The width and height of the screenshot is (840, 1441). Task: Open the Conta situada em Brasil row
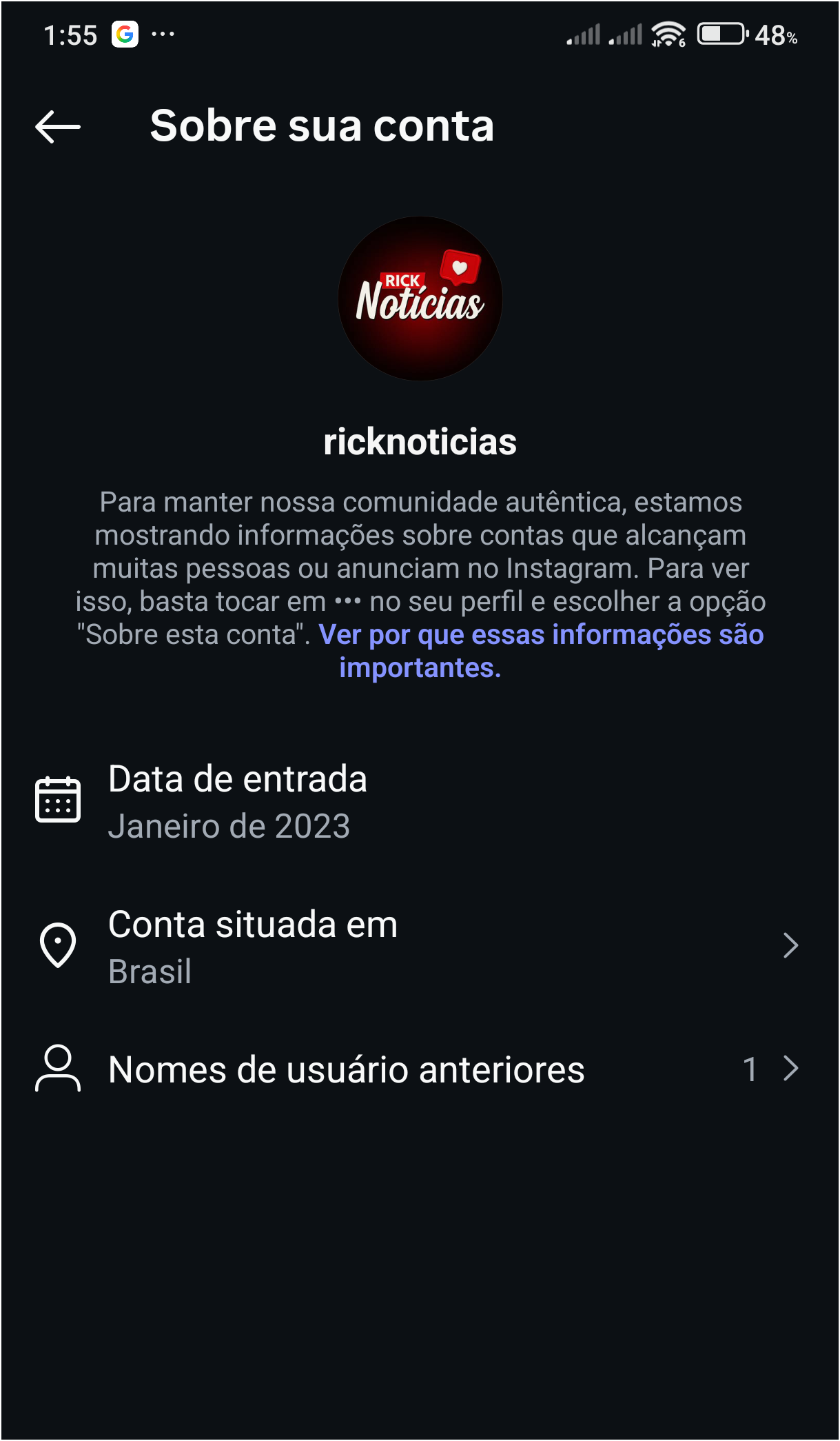coord(419,946)
